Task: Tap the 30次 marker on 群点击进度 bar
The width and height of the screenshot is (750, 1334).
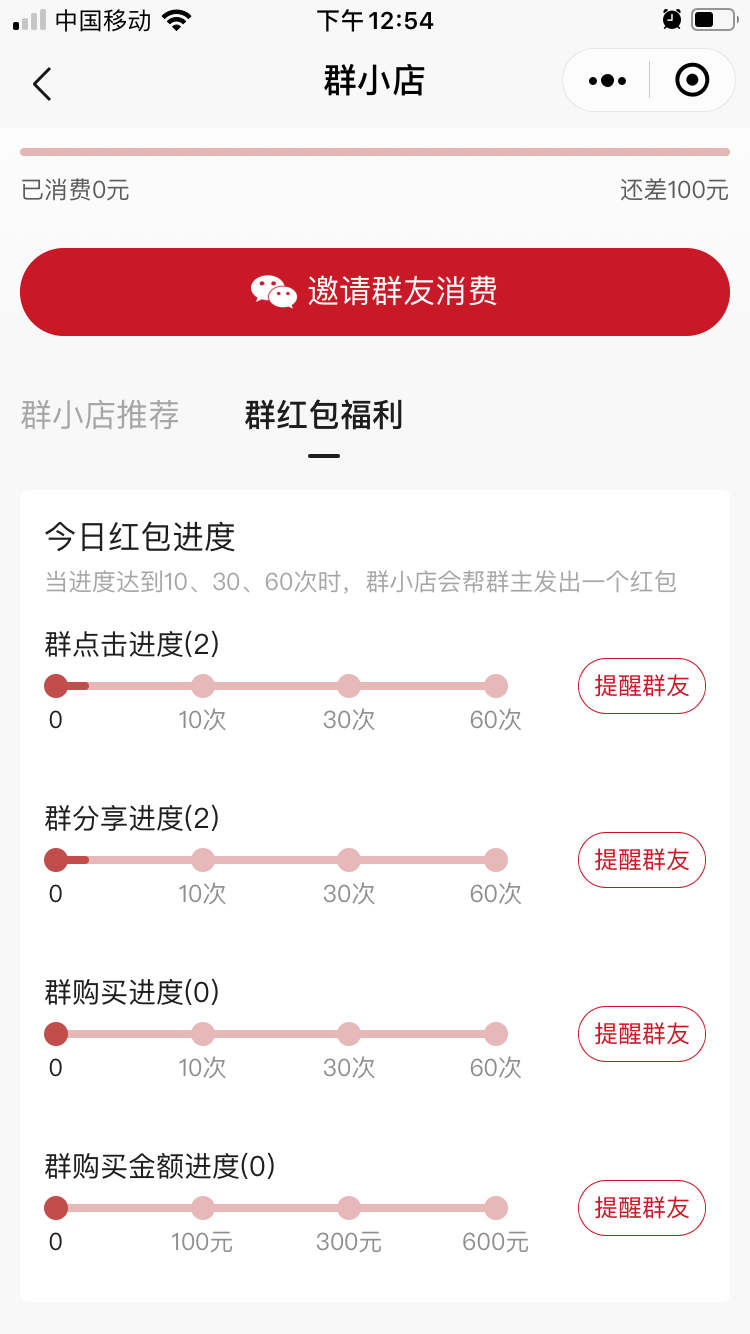Action: coord(348,686)
